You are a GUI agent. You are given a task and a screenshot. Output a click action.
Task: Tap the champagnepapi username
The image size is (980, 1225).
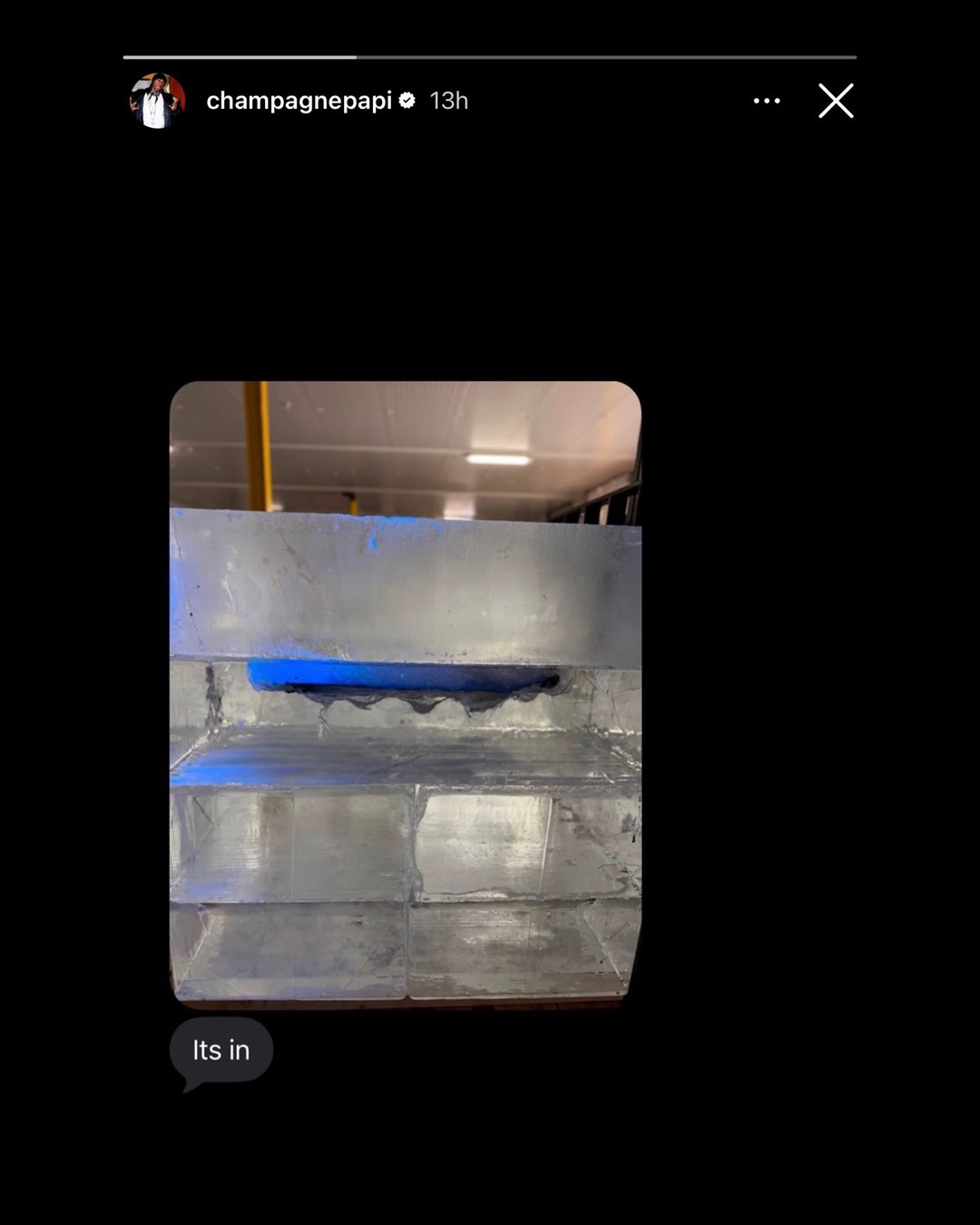(299, 101)
